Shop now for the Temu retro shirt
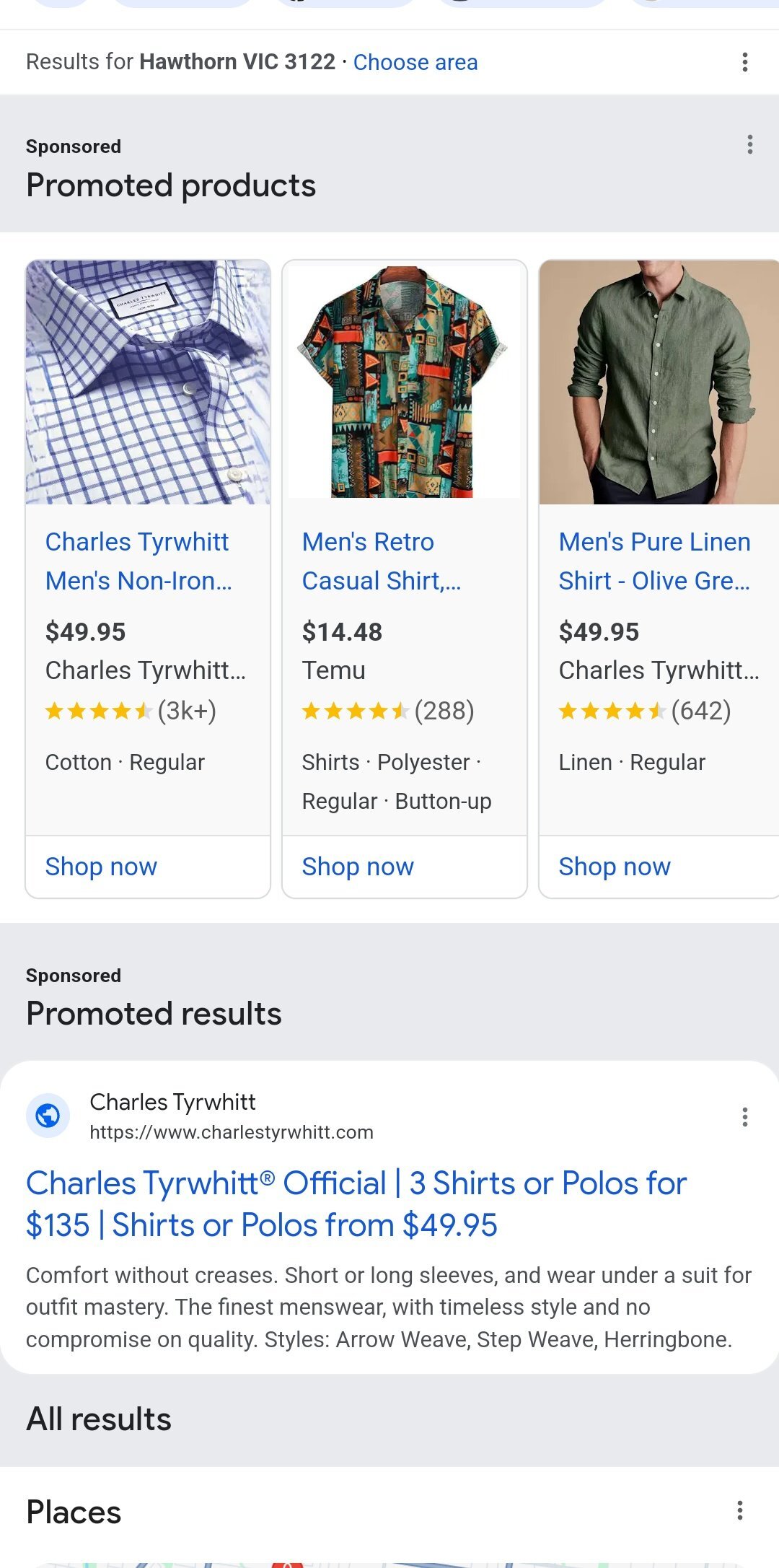This screenshot has height=1568, width=779. point(358,866)
